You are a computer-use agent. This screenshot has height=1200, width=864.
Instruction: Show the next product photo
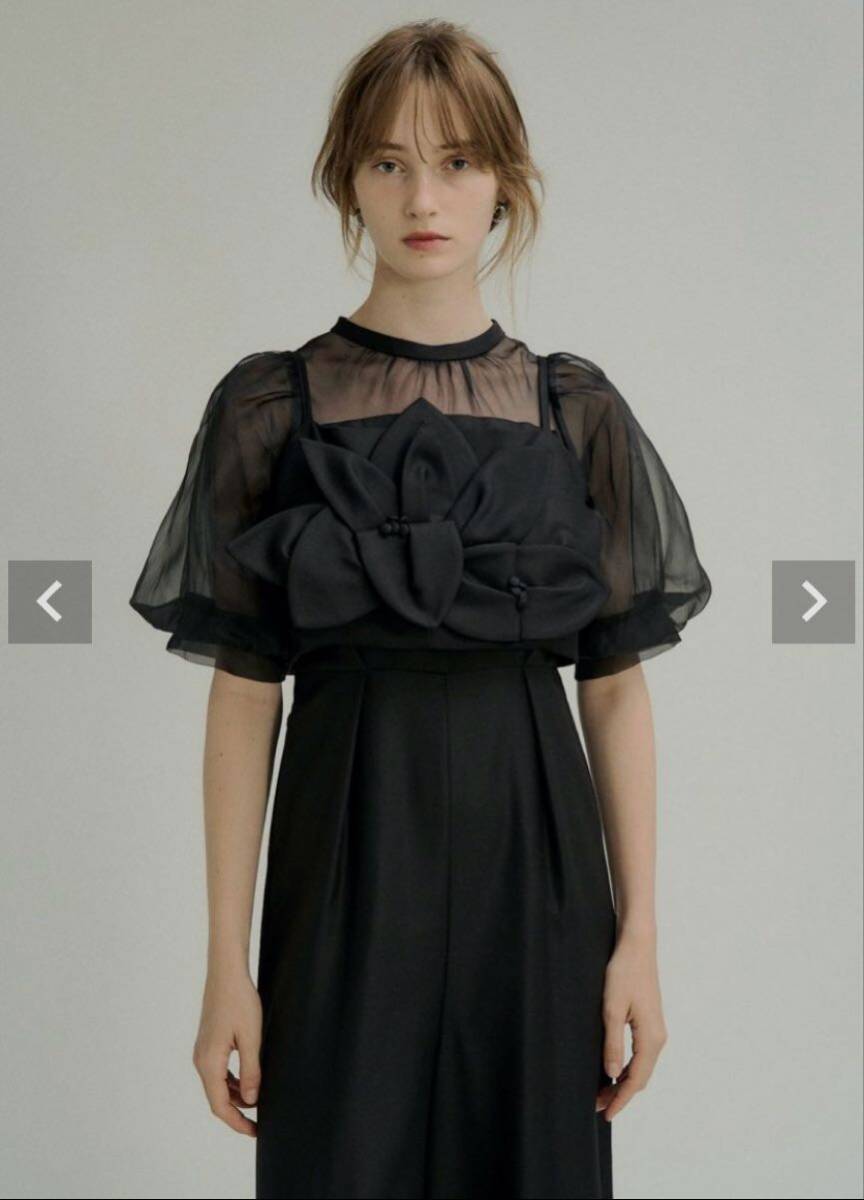coord(813,601)
